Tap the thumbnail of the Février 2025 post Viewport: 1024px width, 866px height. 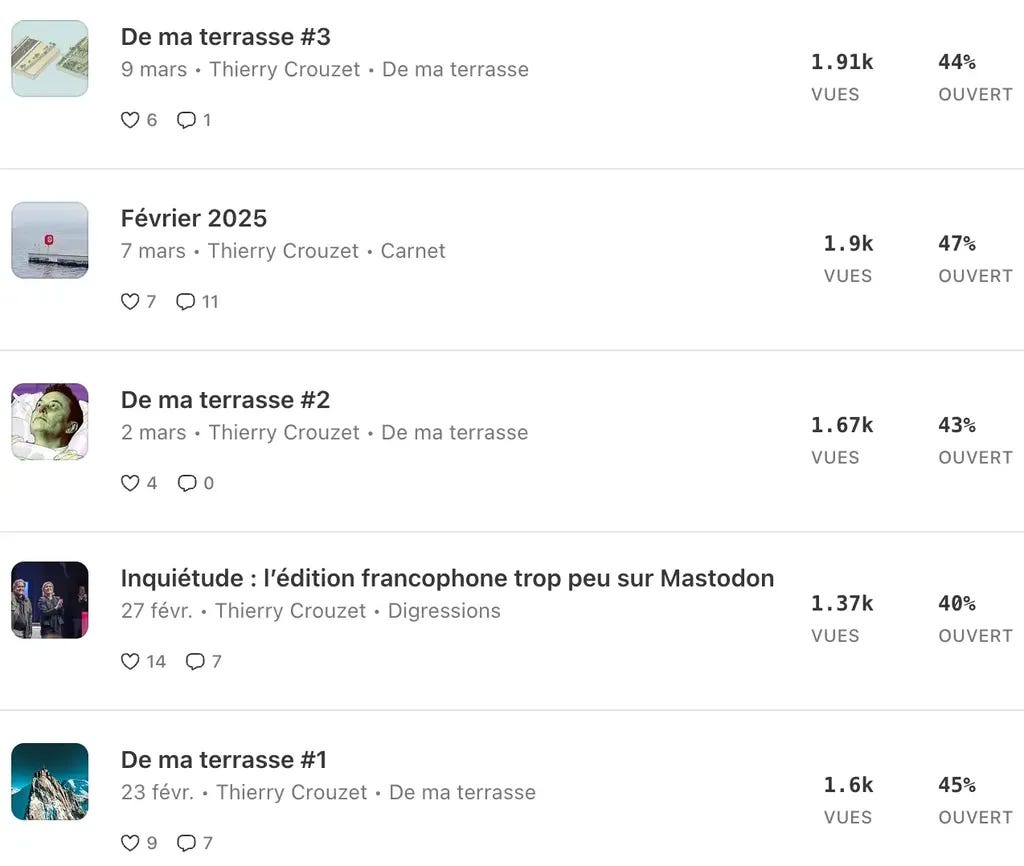click(x=50, y=240)
